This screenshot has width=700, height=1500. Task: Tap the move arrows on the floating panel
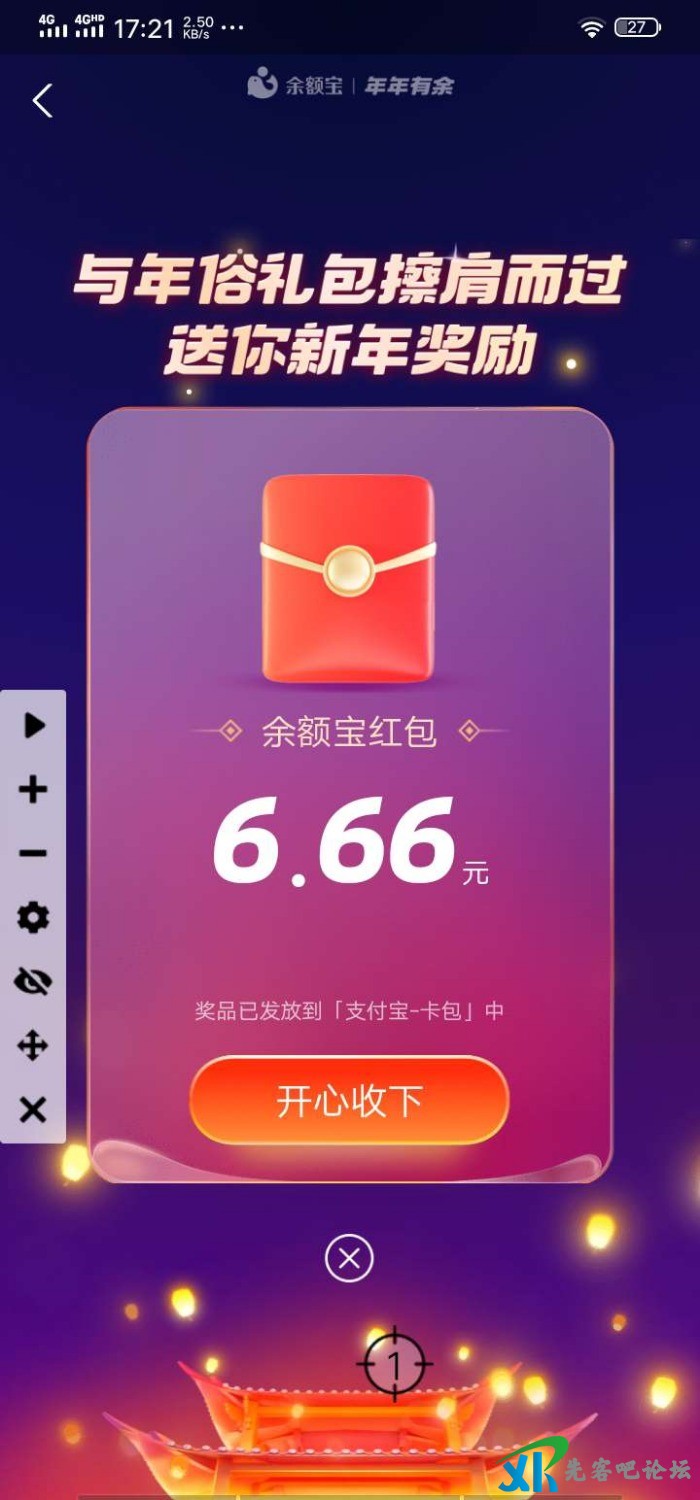tap(33, 1046)
